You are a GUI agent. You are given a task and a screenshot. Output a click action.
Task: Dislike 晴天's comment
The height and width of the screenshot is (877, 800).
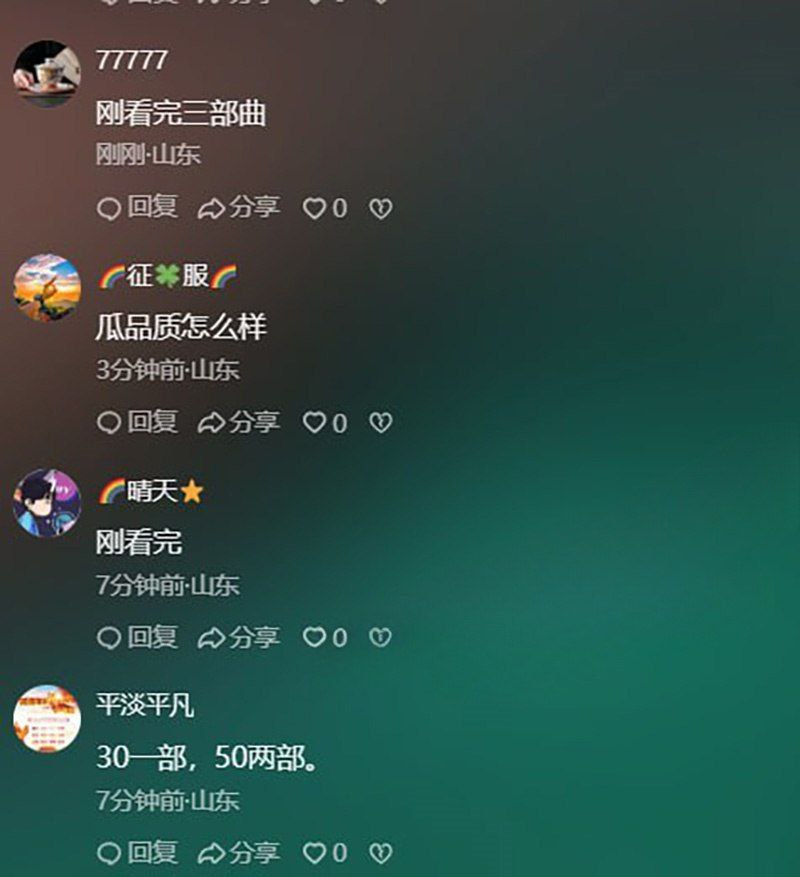tap(380, 637)
